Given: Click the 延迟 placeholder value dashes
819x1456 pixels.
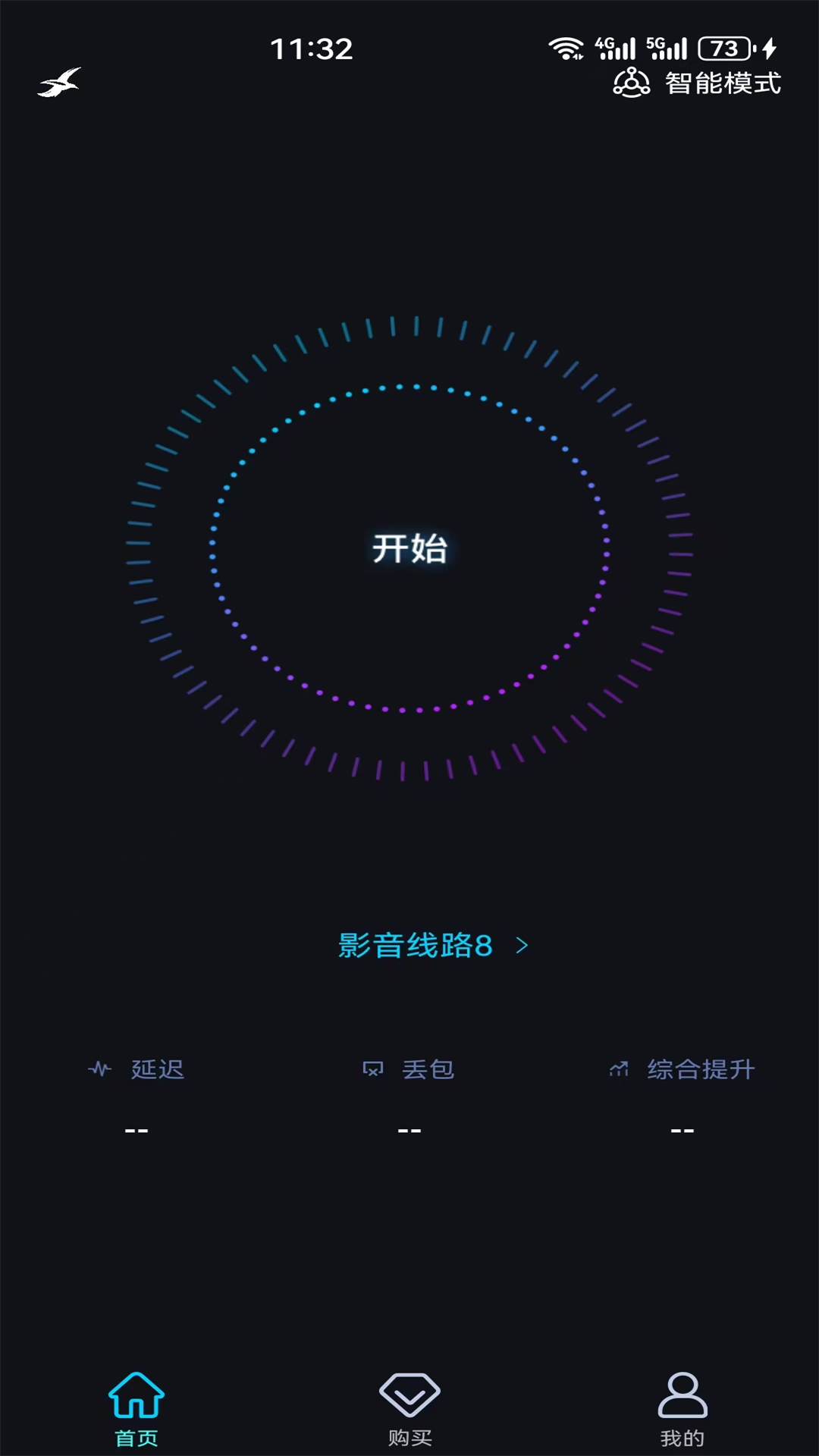Looking at the screenshot, I should pos(135,1130).
